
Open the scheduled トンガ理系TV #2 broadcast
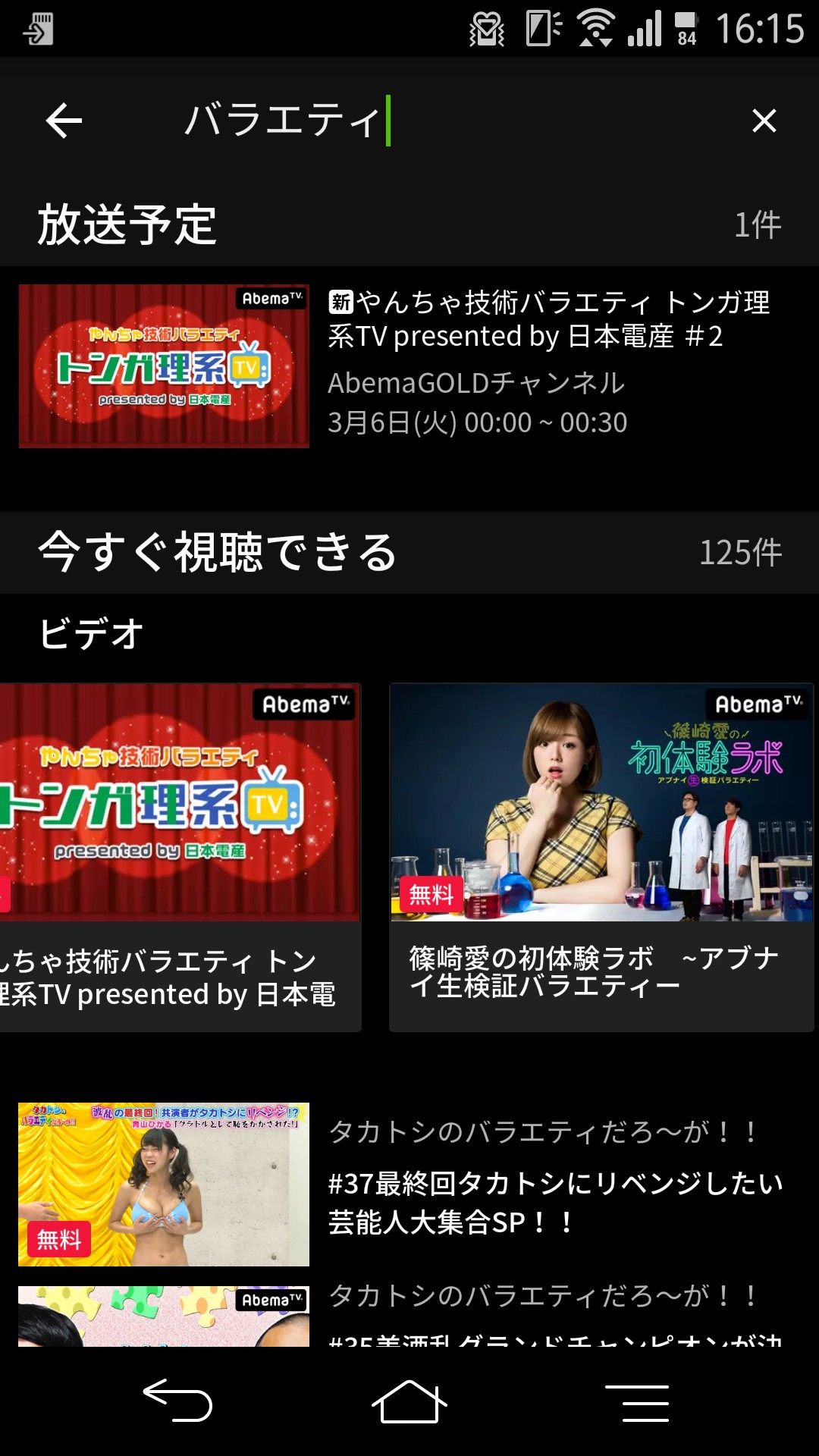coord(409,366)
